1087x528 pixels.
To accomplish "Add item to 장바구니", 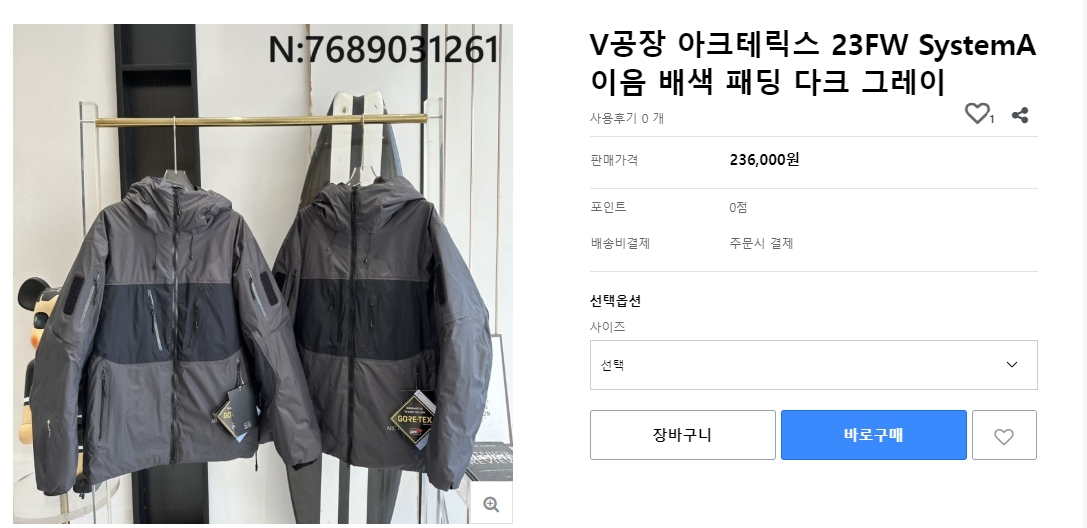I will point(682,435).
